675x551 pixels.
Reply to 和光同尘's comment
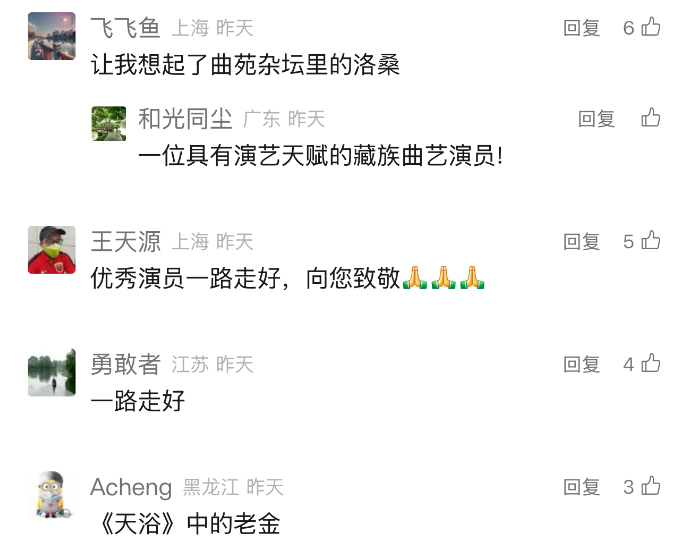tap(596, 119)
